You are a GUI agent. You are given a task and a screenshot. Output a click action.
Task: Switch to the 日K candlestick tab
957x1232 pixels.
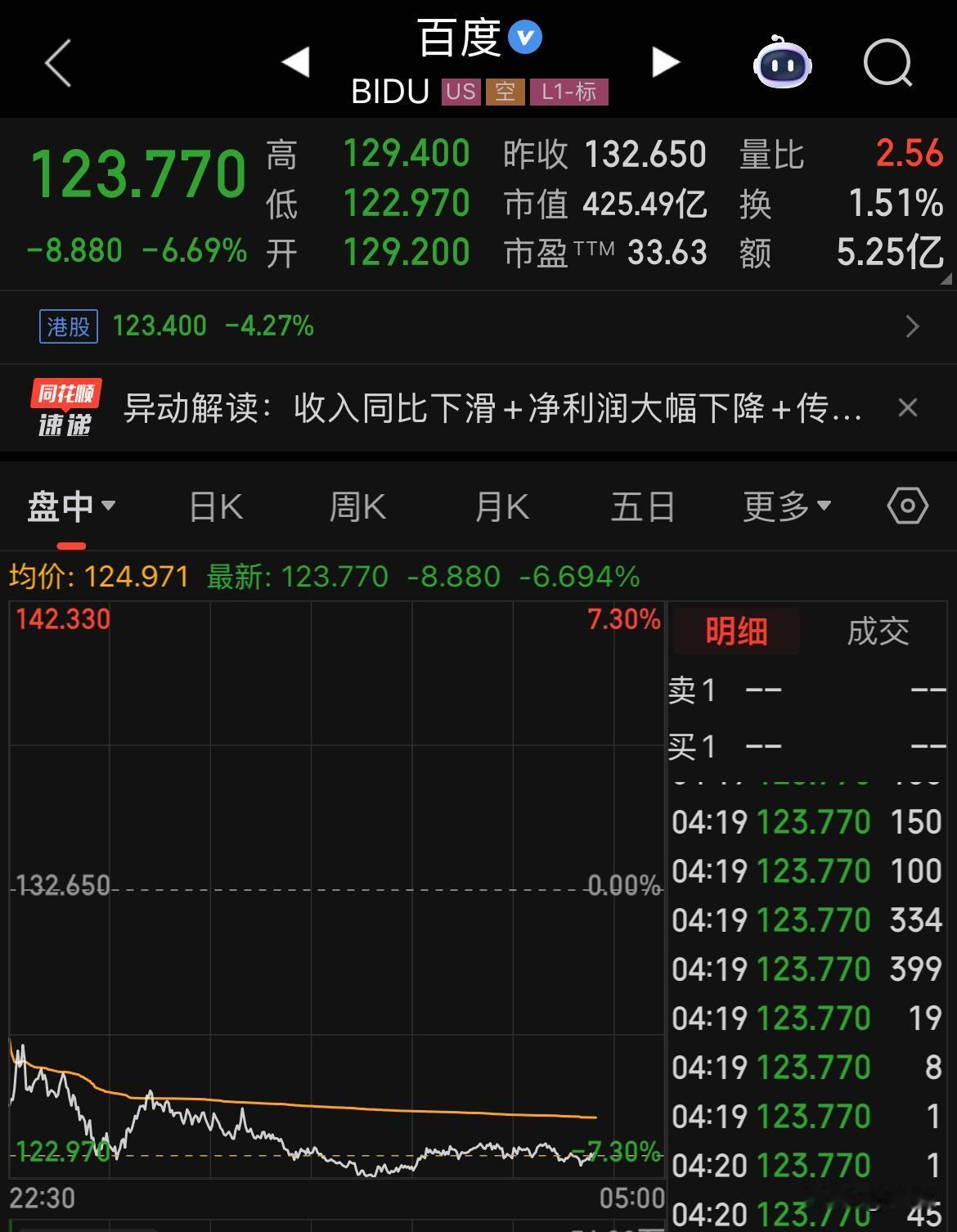click(214, 506)
